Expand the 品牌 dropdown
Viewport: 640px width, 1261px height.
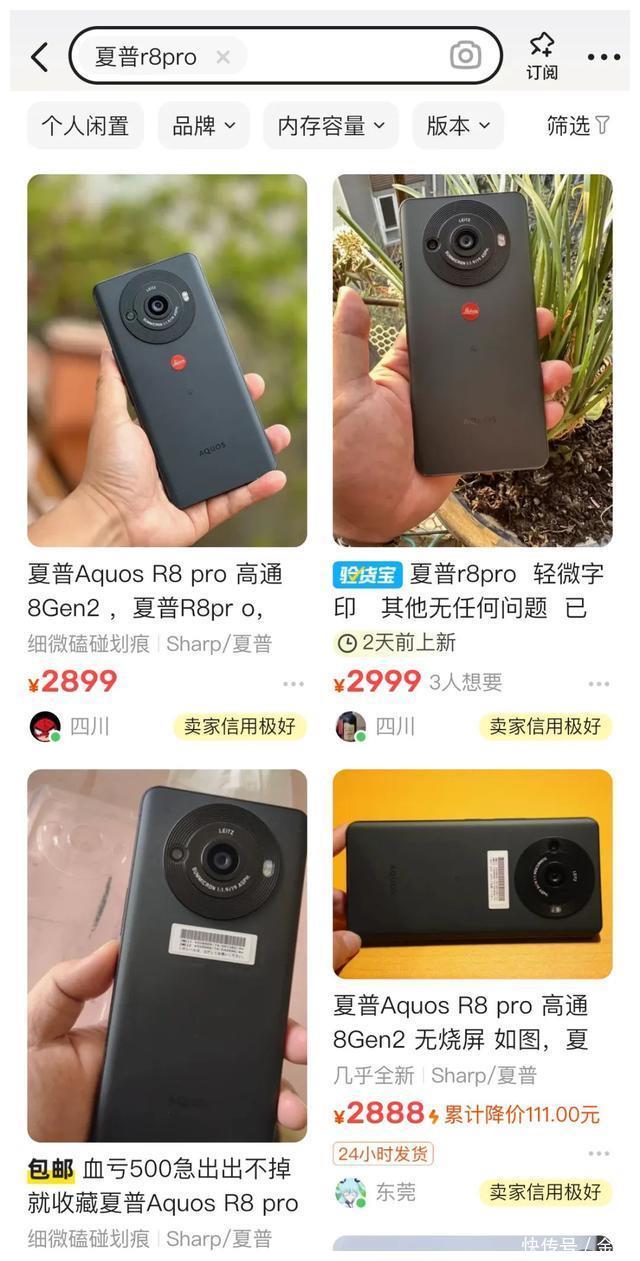pos(204,126)
